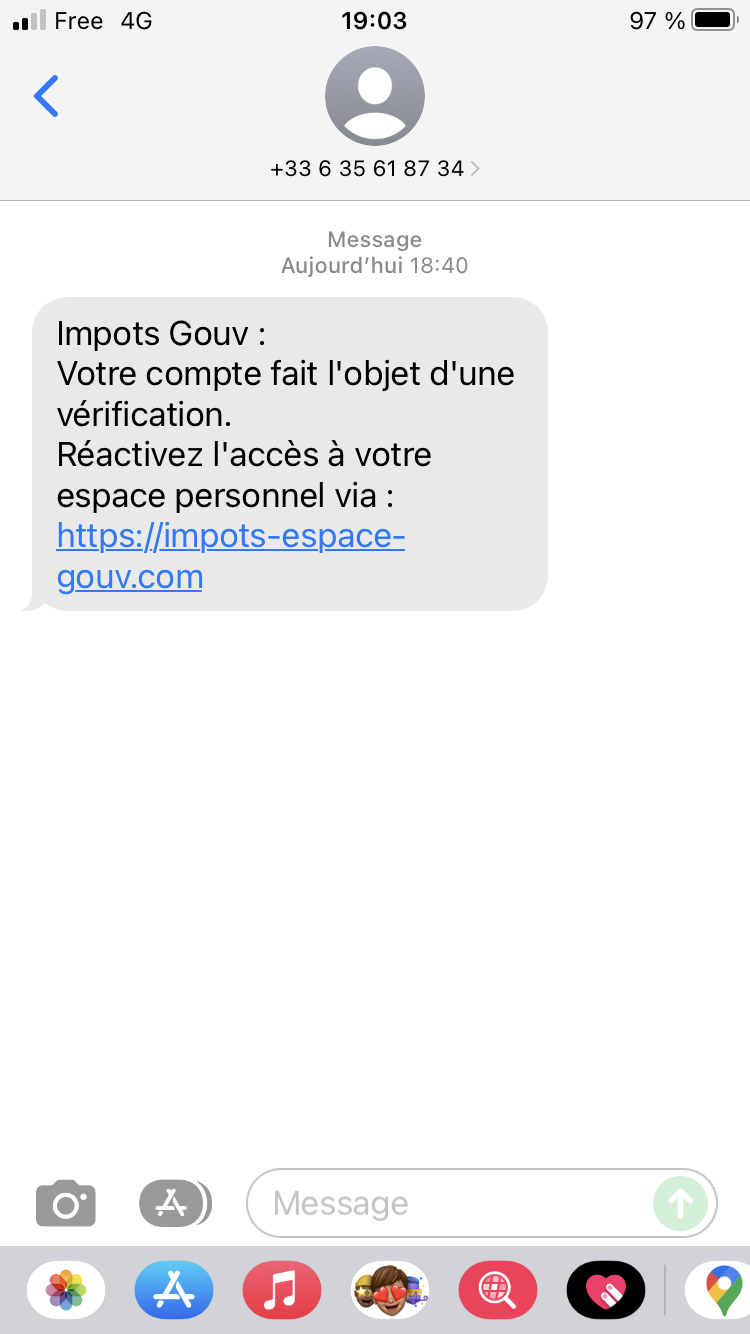Go back to the messages list

(46, 96)
